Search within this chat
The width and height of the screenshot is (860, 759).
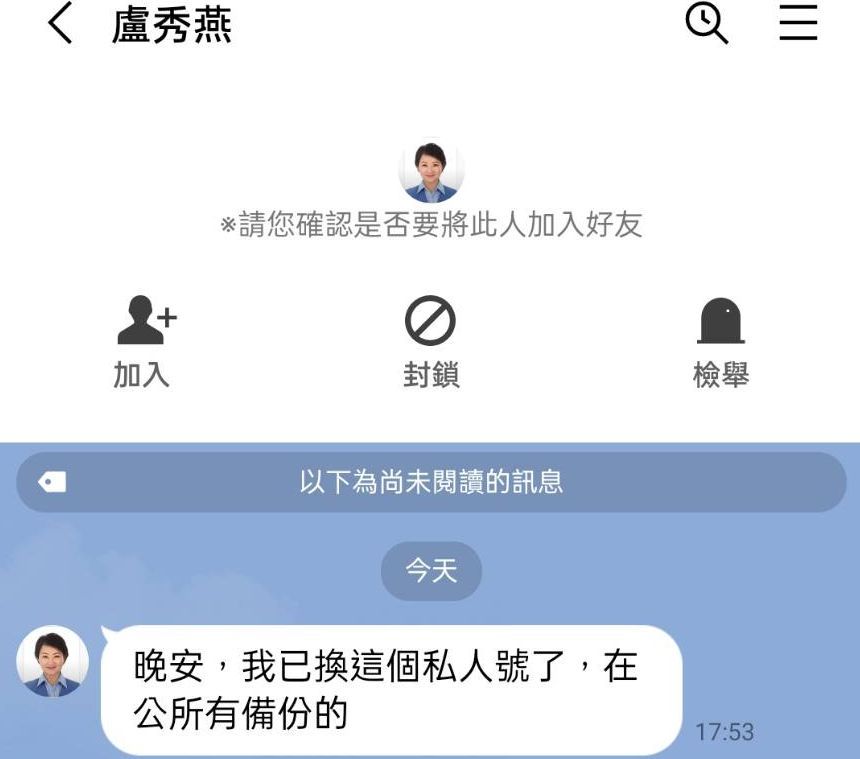(x=706, y=23)
